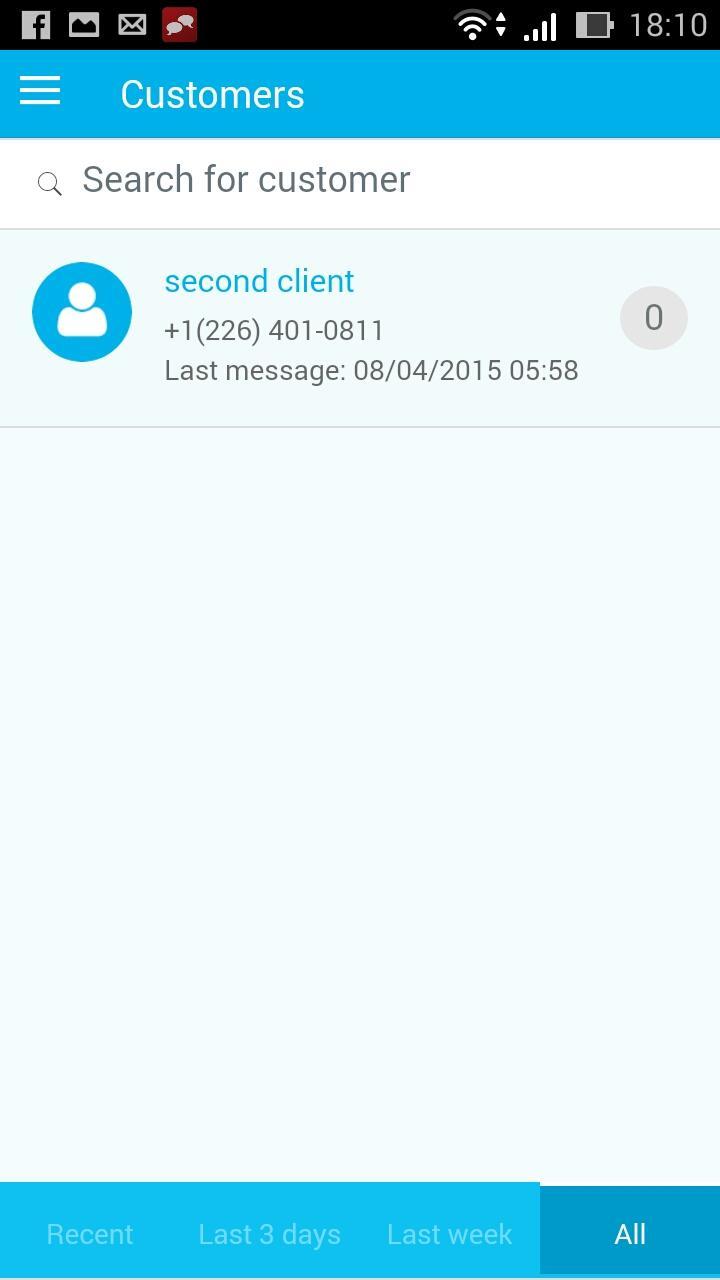The width and height of the screenshot is (720, 1280).
Task: Select the All tab
Action: click(630, 1234)
